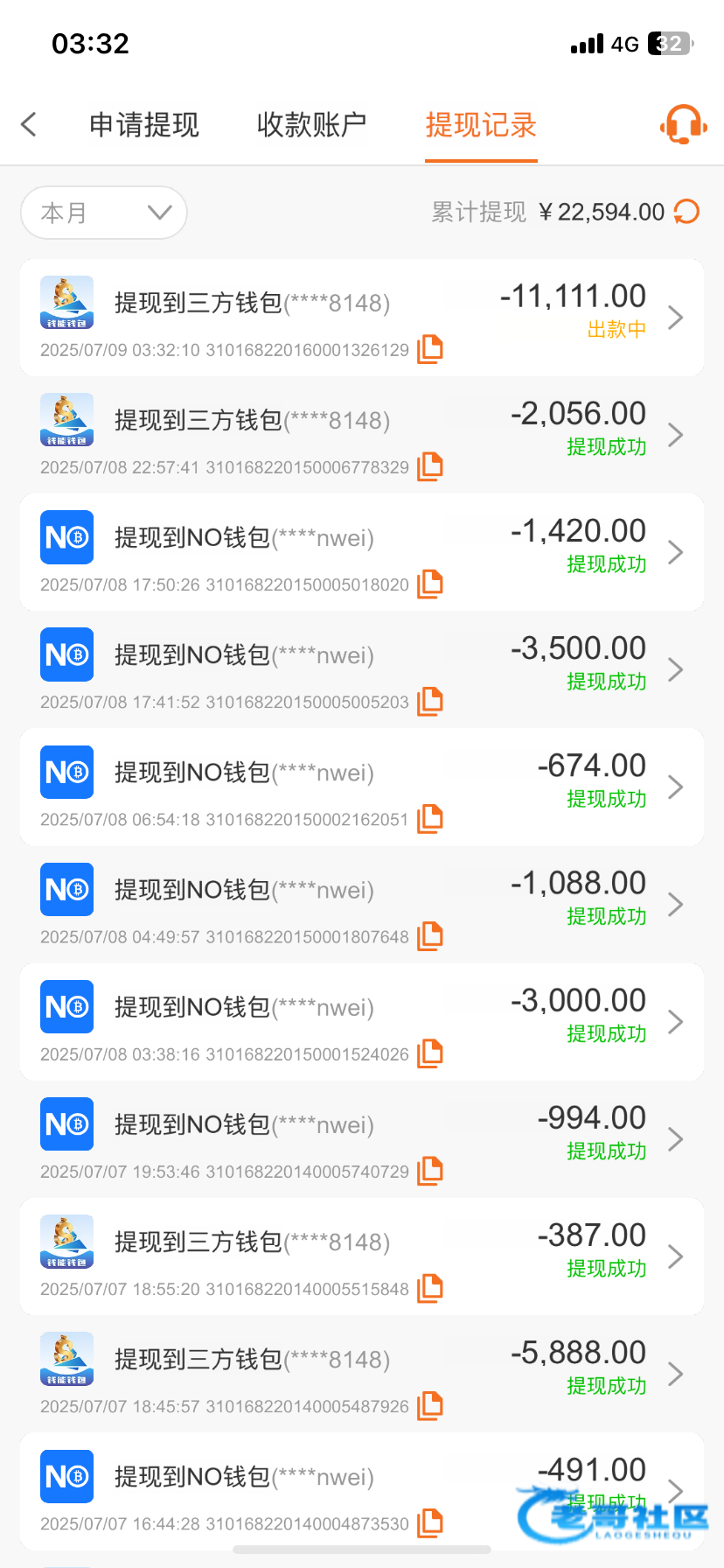View details of the -1,420.00 withdrawal
724x1568 pixels.
click(x=362, y=552)
